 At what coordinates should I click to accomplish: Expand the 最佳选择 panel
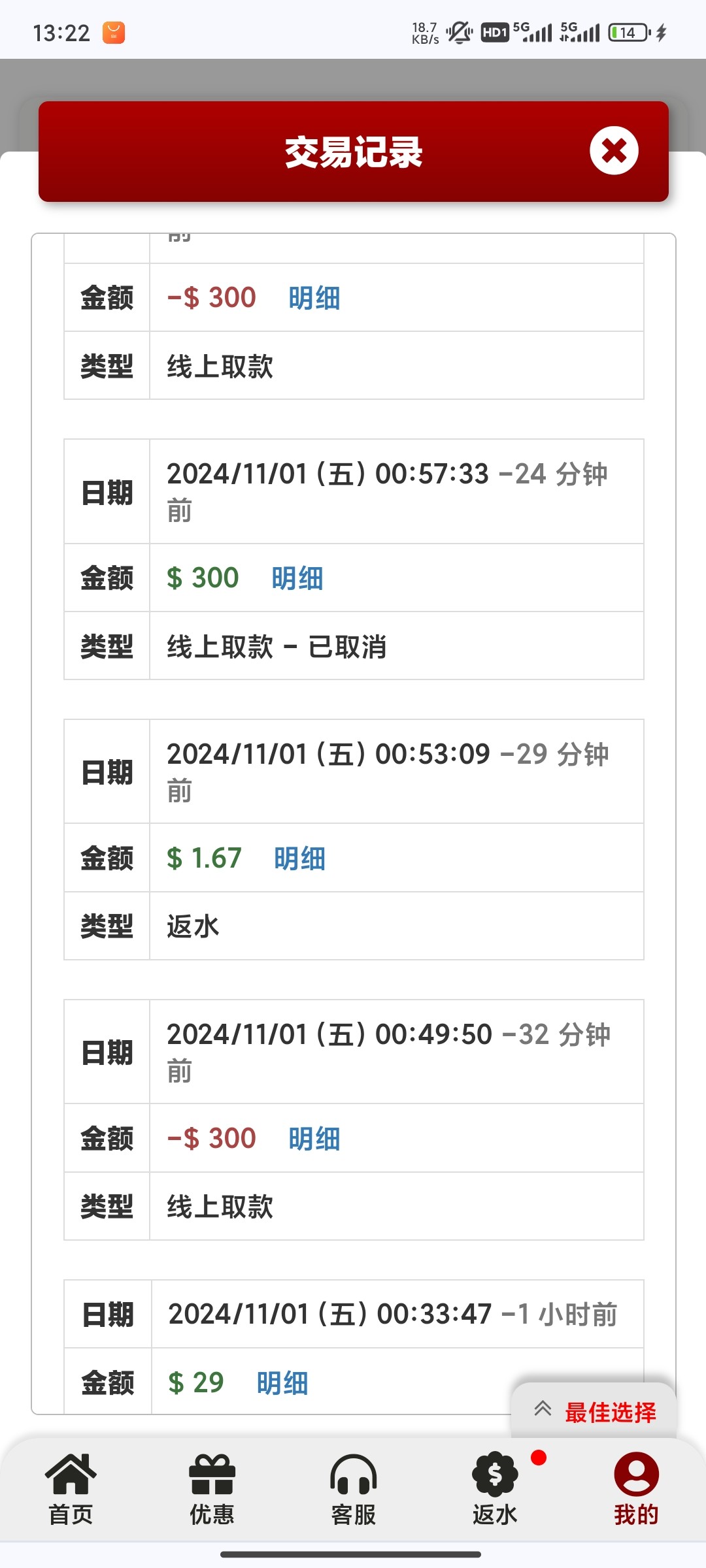point(594,1411)
